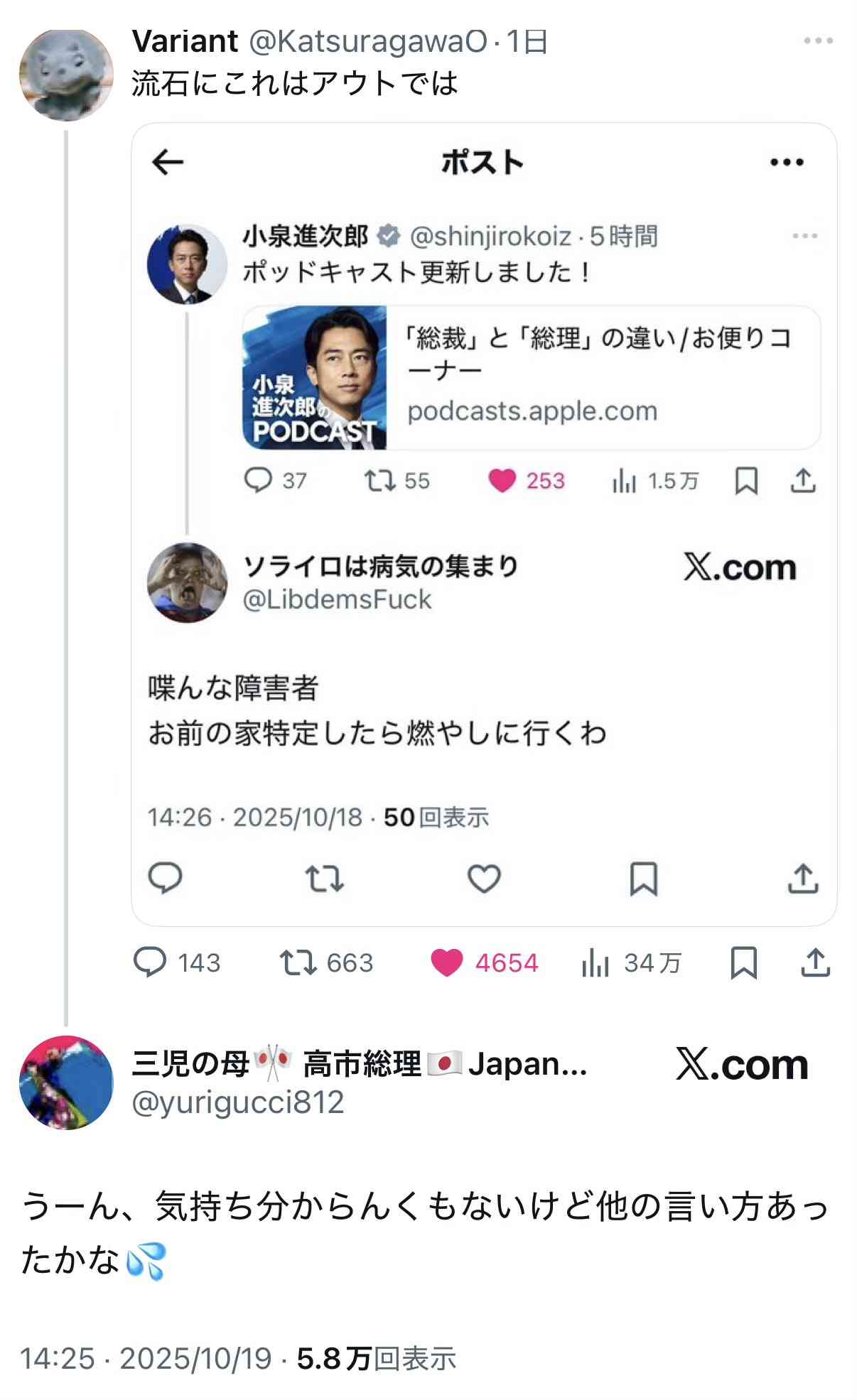This screenshot has width=857, height=1400.
Task: Open the attached screenshot image in Variant's post
Action: (484, 524)
